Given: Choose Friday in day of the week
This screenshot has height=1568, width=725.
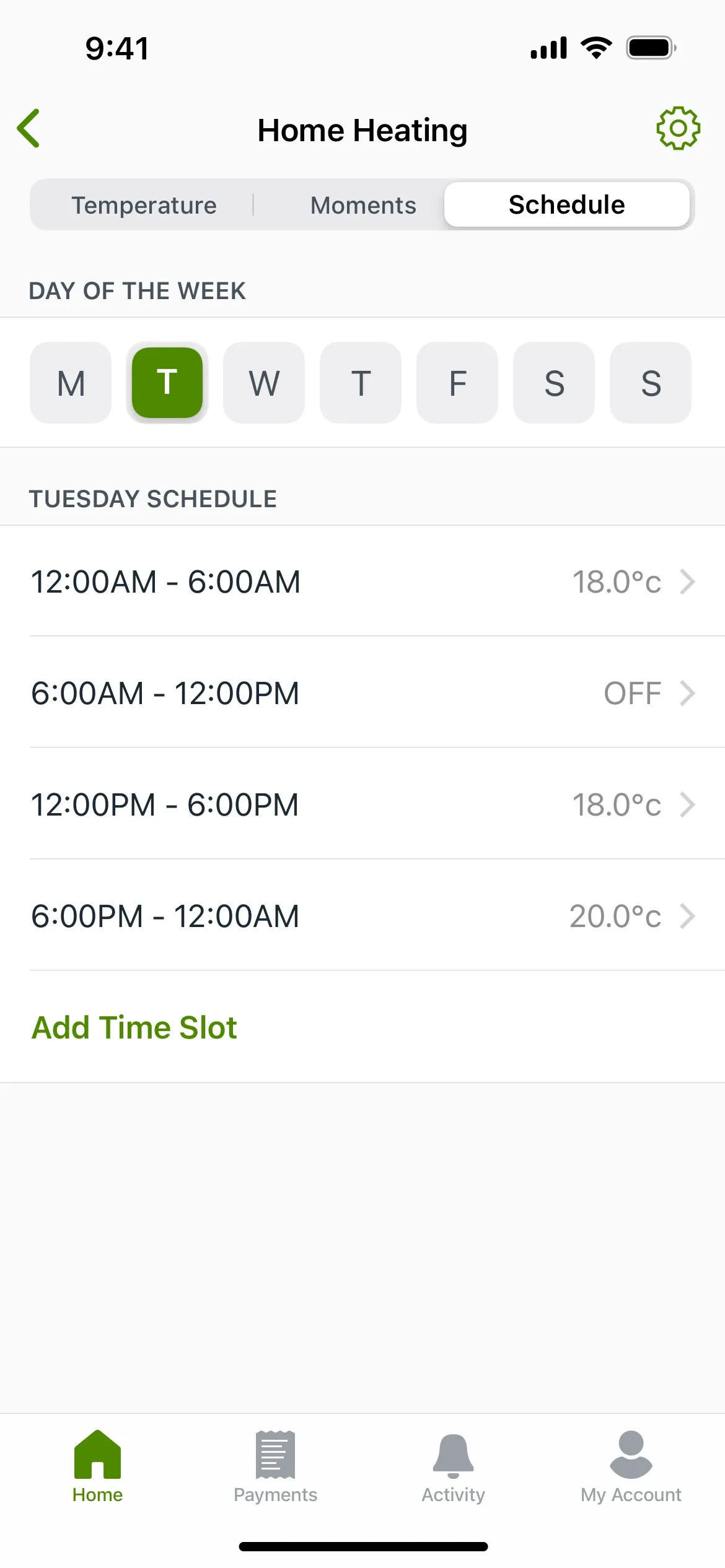Looking at the screenshot, I should coord(457,383).
